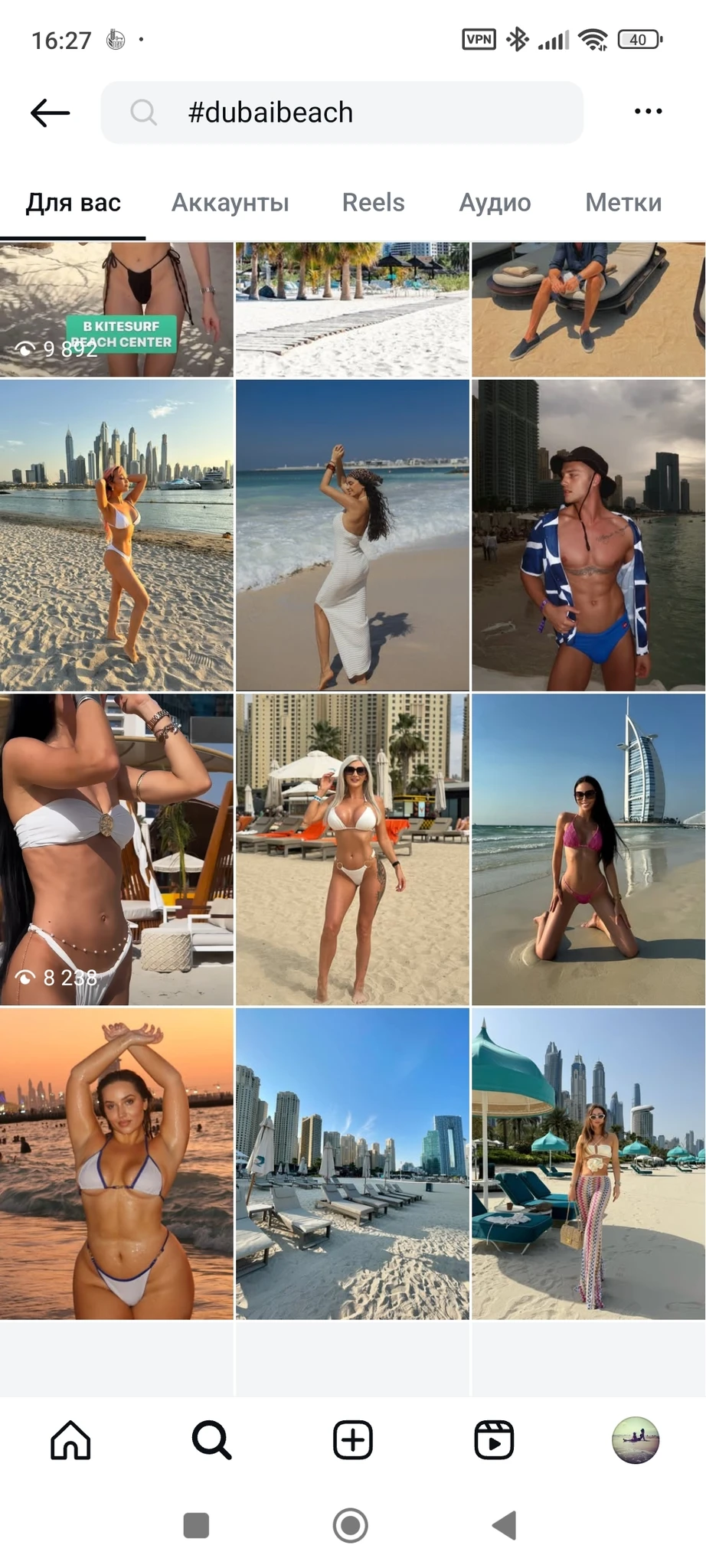This screenshot has height=1568, width=706.
Task: Open the post with teal beach umbrellas
Action: [x=588, y=1163]
